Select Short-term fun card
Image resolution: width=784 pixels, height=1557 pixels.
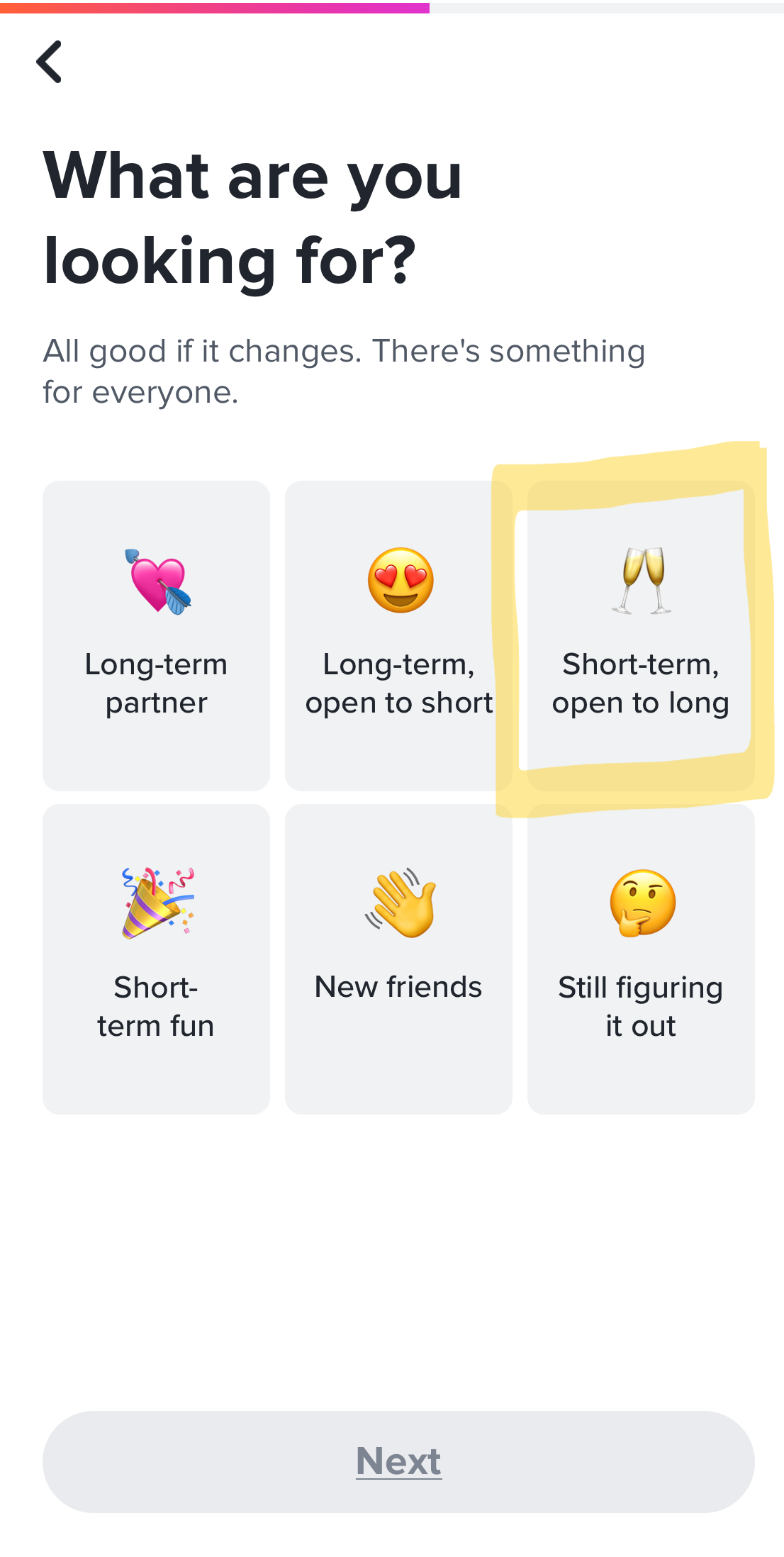[156, 959]
